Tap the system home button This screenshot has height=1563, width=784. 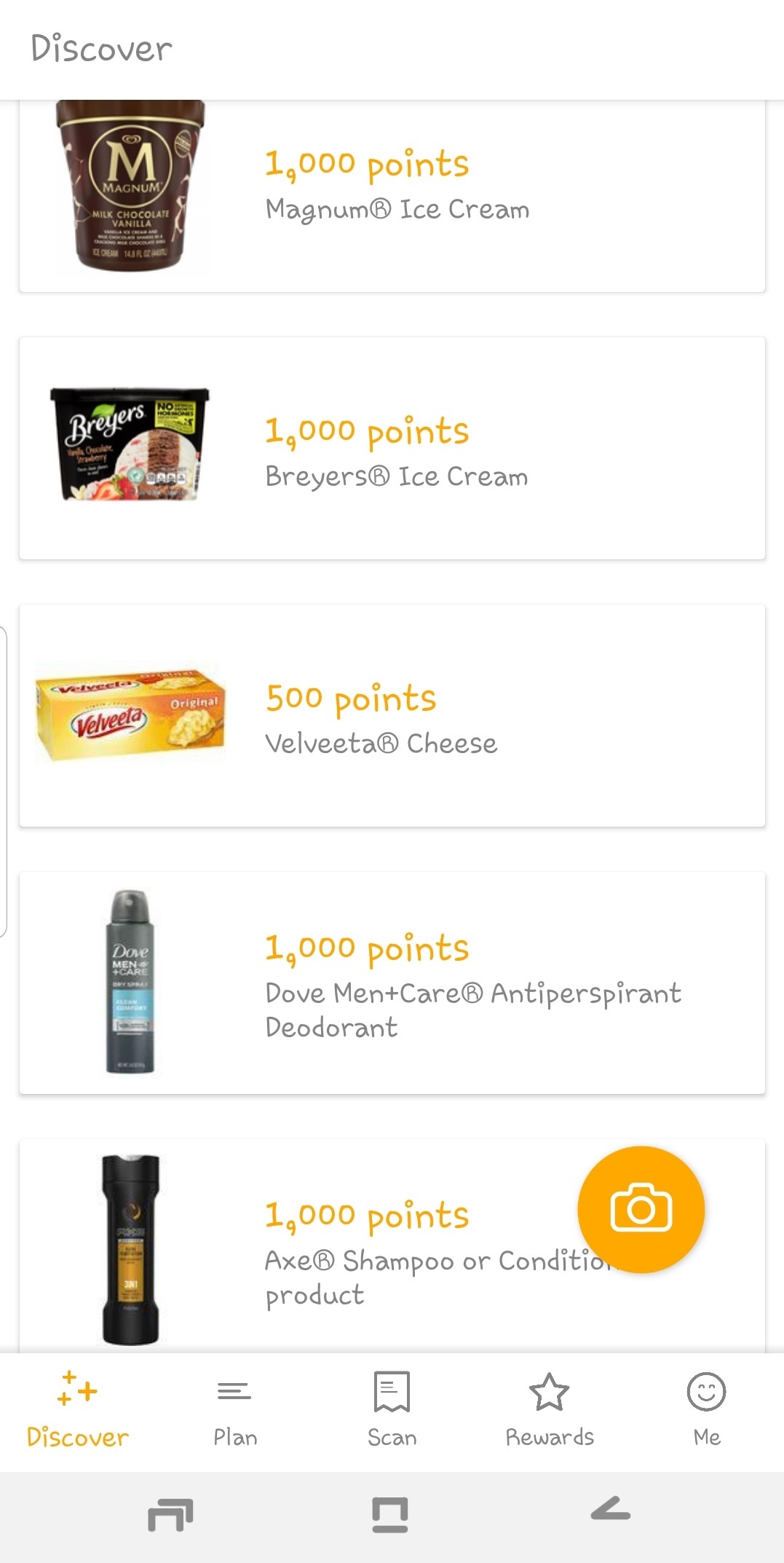click(390, 1515)
